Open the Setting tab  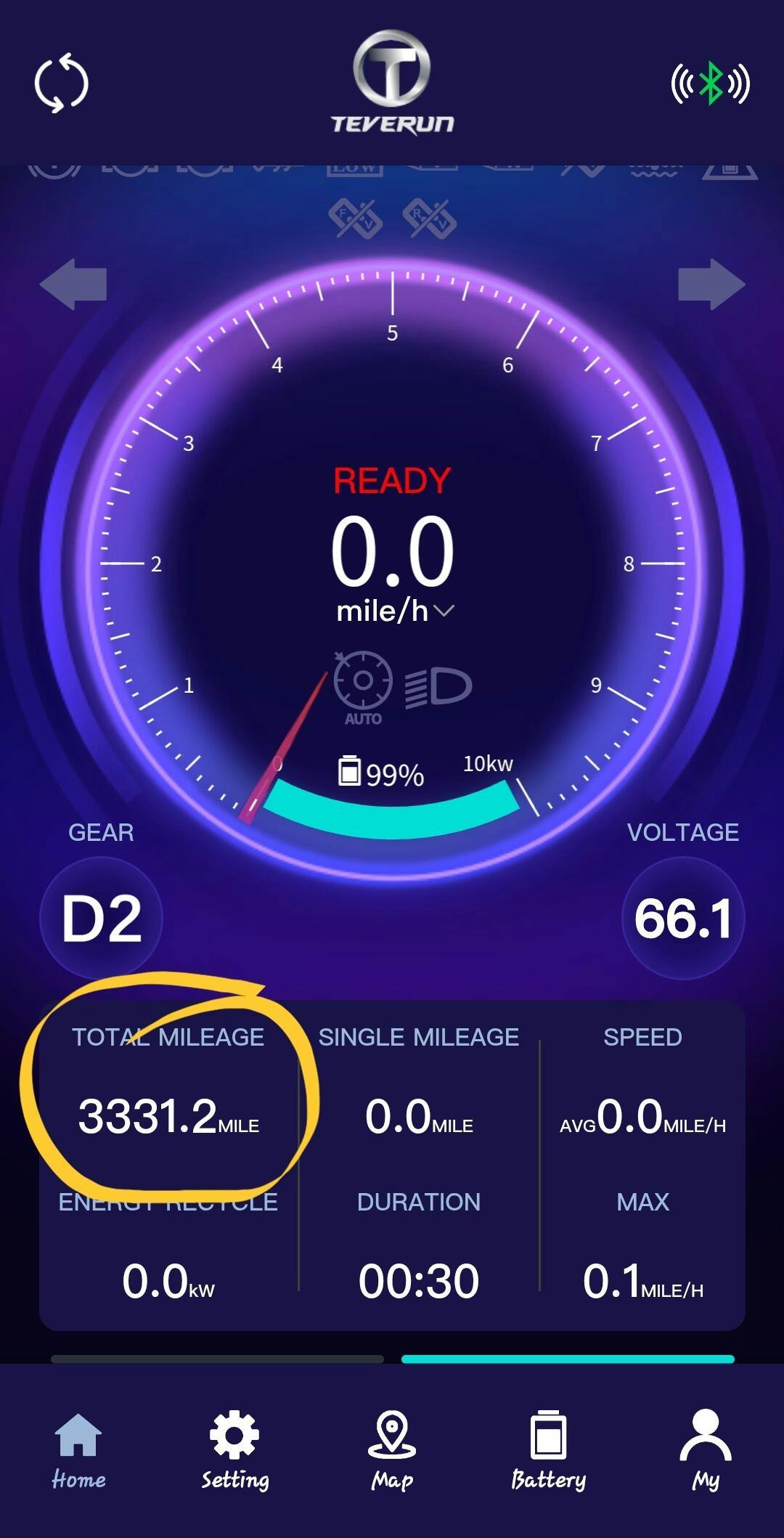[x=234, y=1449]
